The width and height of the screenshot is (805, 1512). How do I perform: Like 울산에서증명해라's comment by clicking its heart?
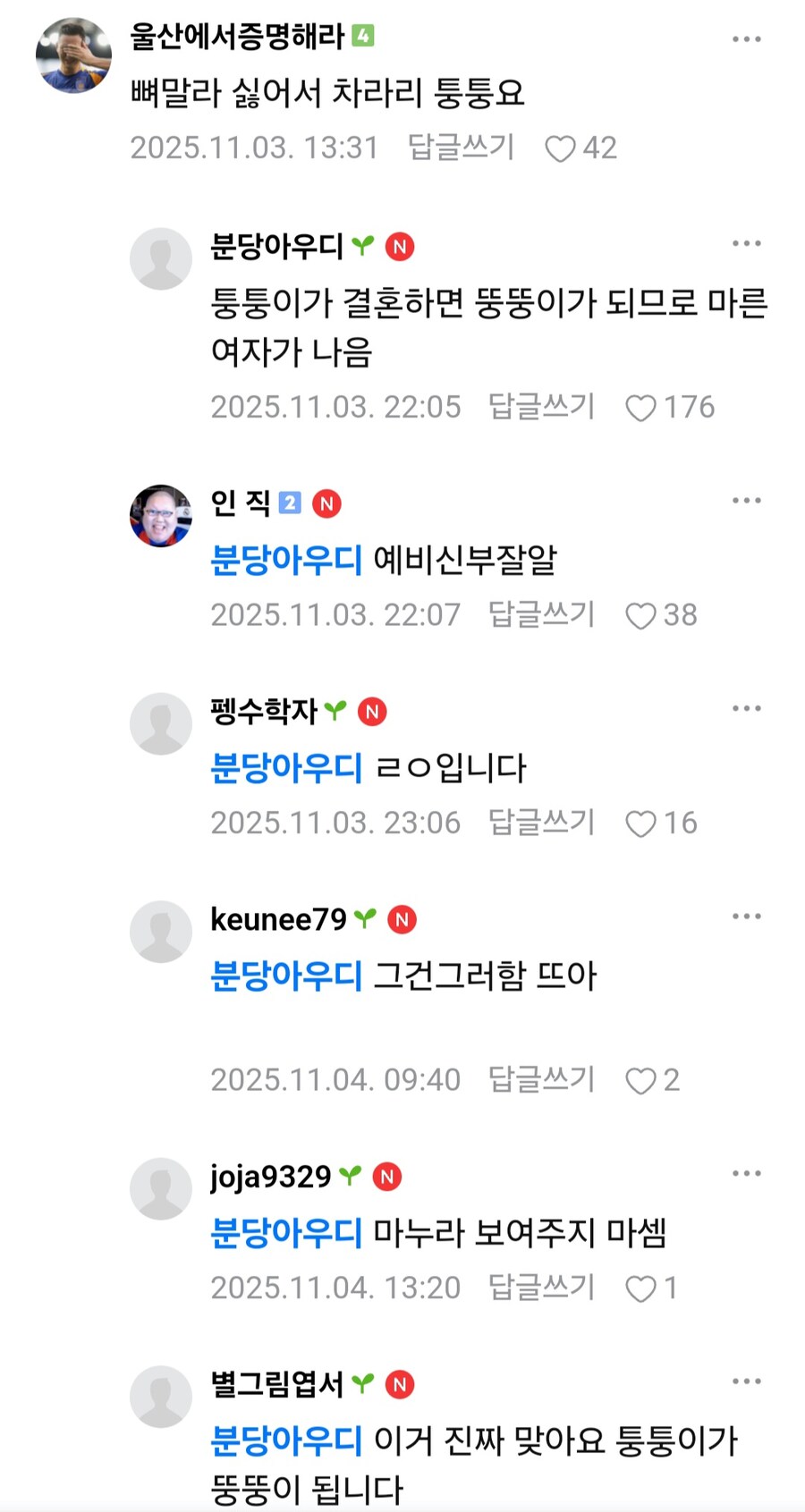pos(562,148)
